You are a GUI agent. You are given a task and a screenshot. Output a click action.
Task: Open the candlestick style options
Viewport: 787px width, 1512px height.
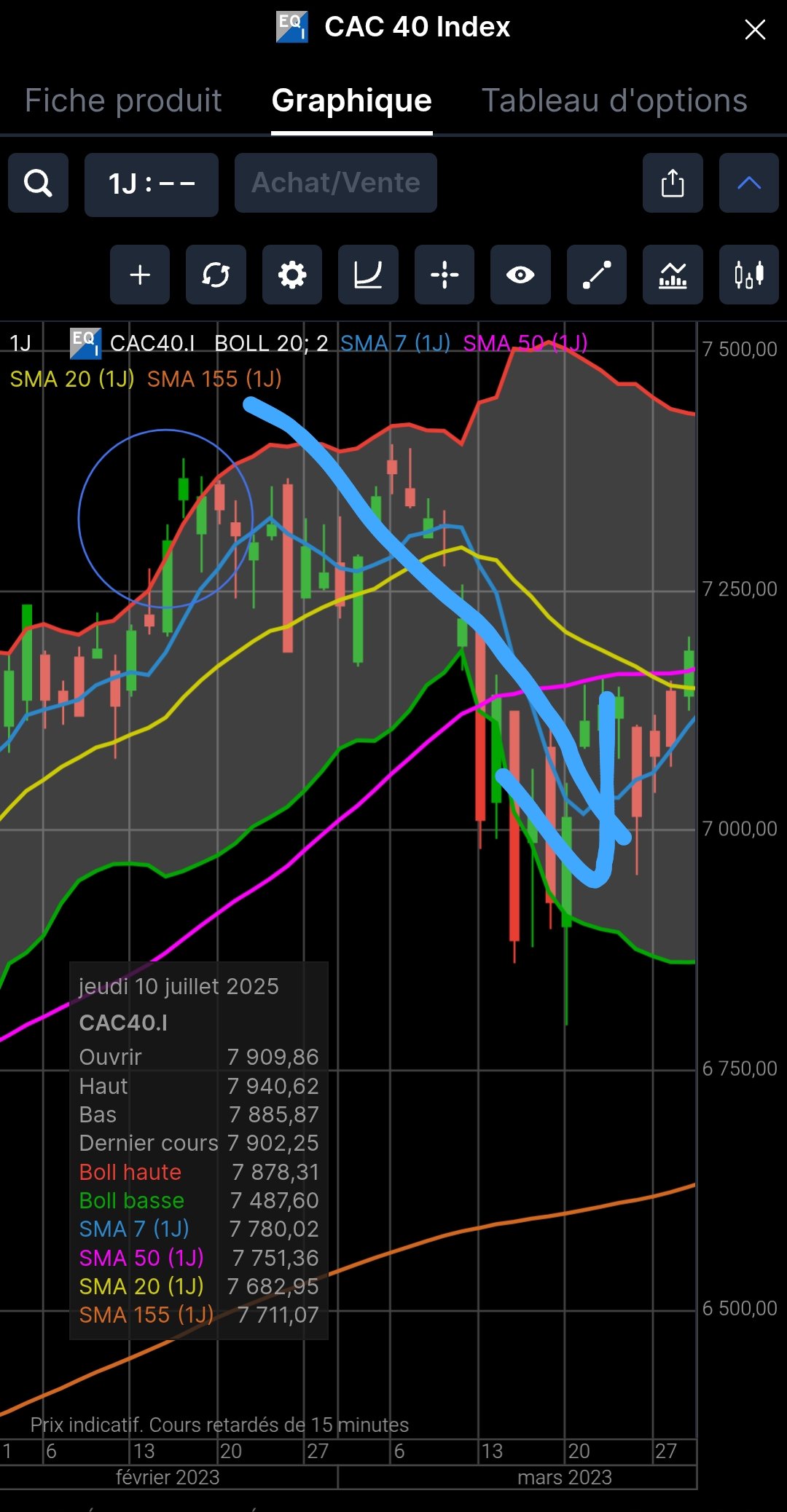(748, 275)
